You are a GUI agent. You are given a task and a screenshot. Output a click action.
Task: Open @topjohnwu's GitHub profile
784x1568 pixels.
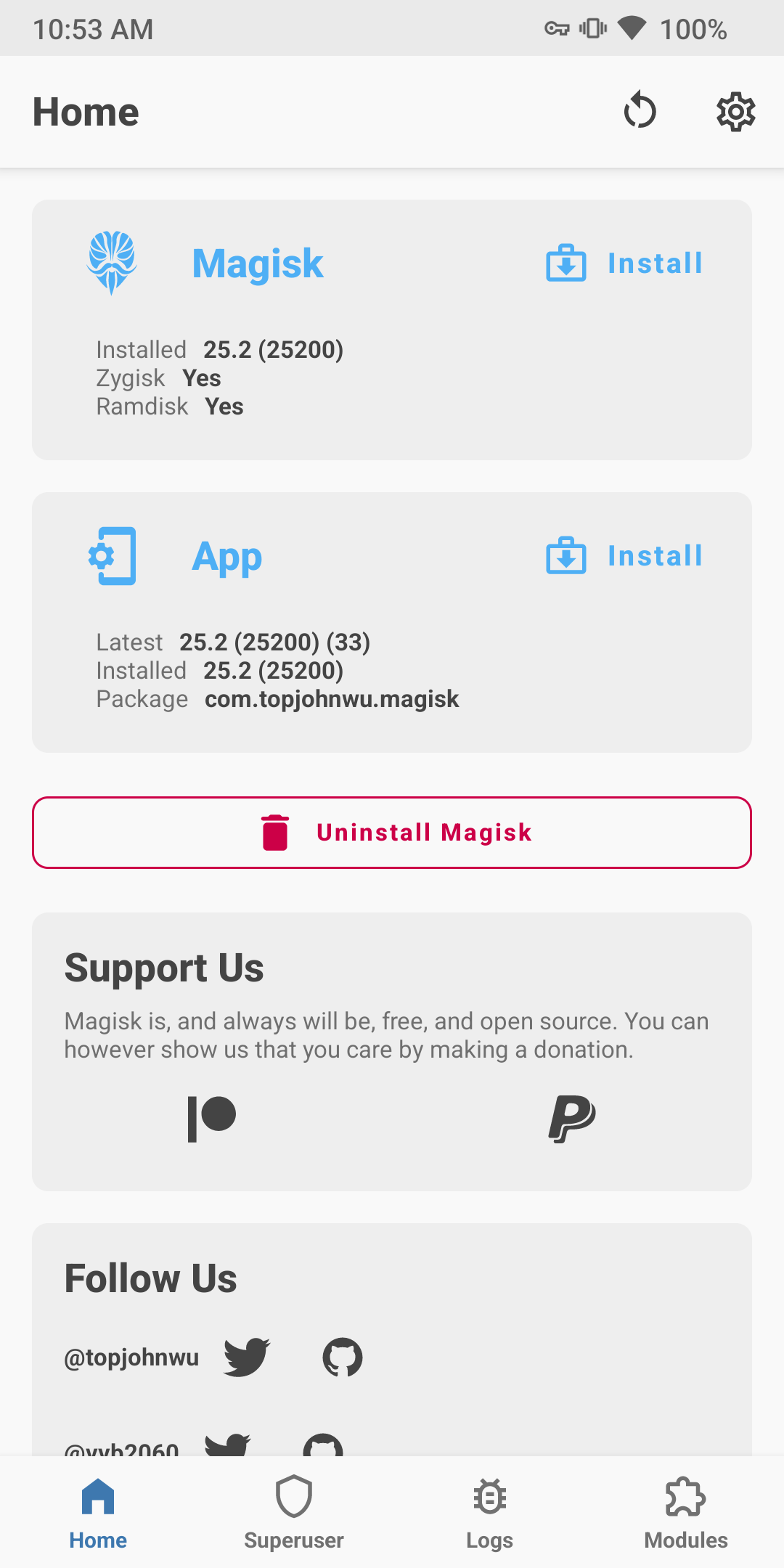point(343,1357)
